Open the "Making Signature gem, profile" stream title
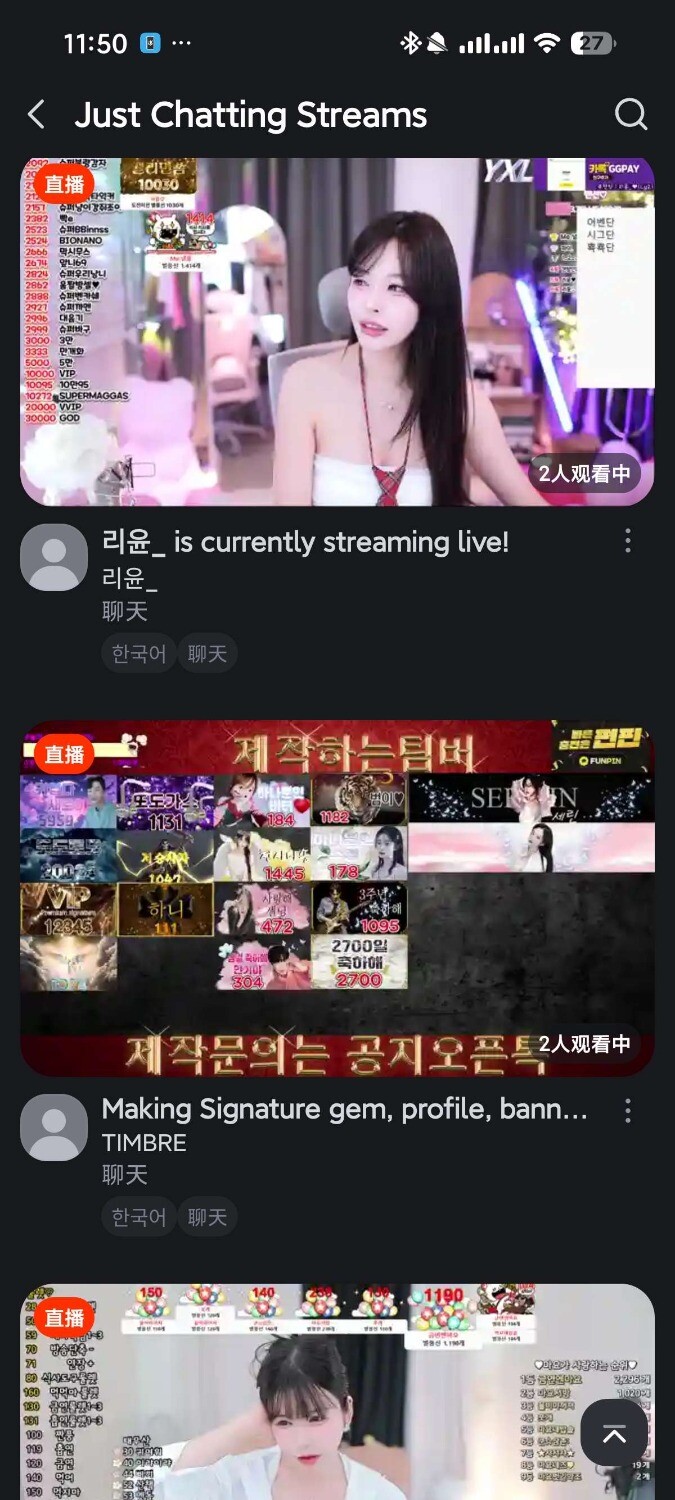The width and height of the screenshot is (675, 1500). coord(345,1109)
